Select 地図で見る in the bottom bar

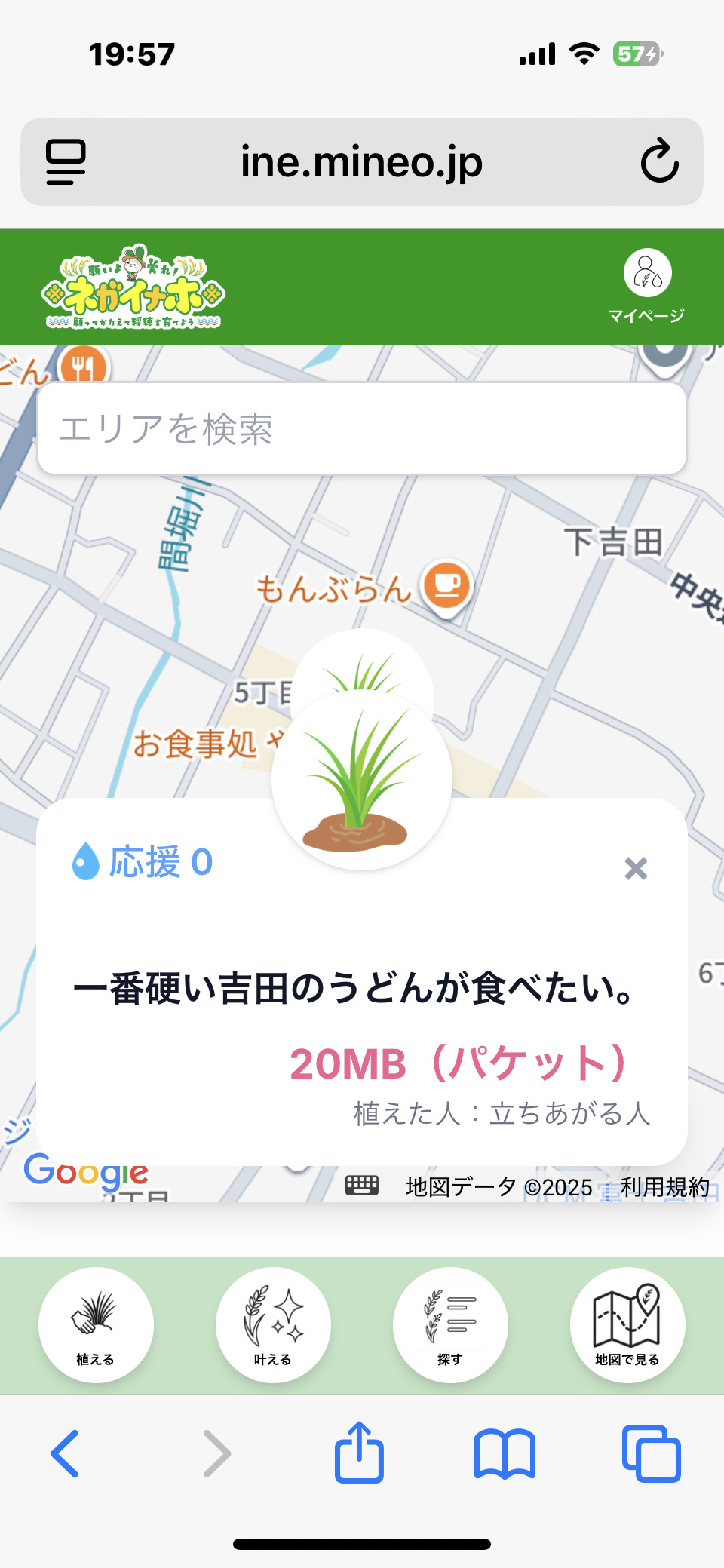click(627, 1324)
